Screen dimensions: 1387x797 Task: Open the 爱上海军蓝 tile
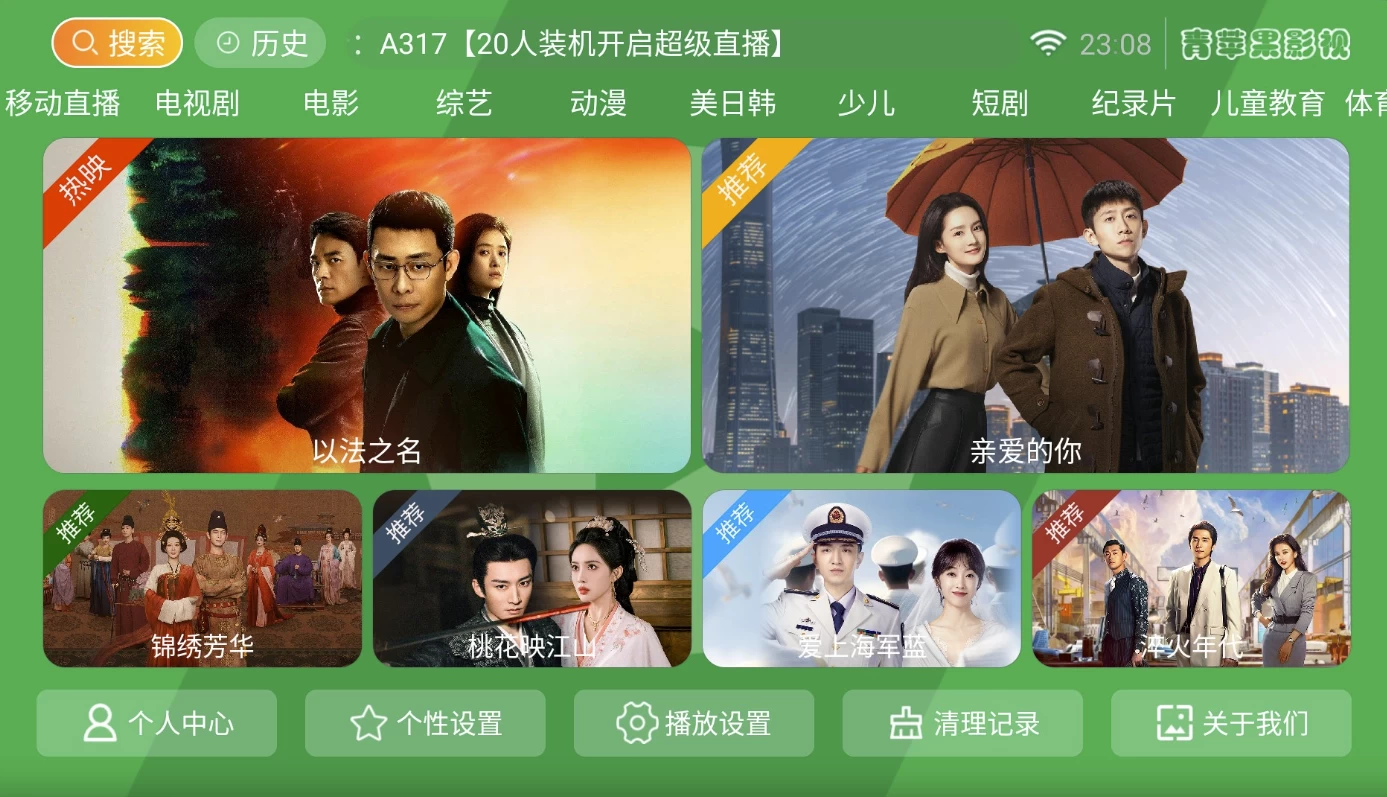click(x=861, y=578)
